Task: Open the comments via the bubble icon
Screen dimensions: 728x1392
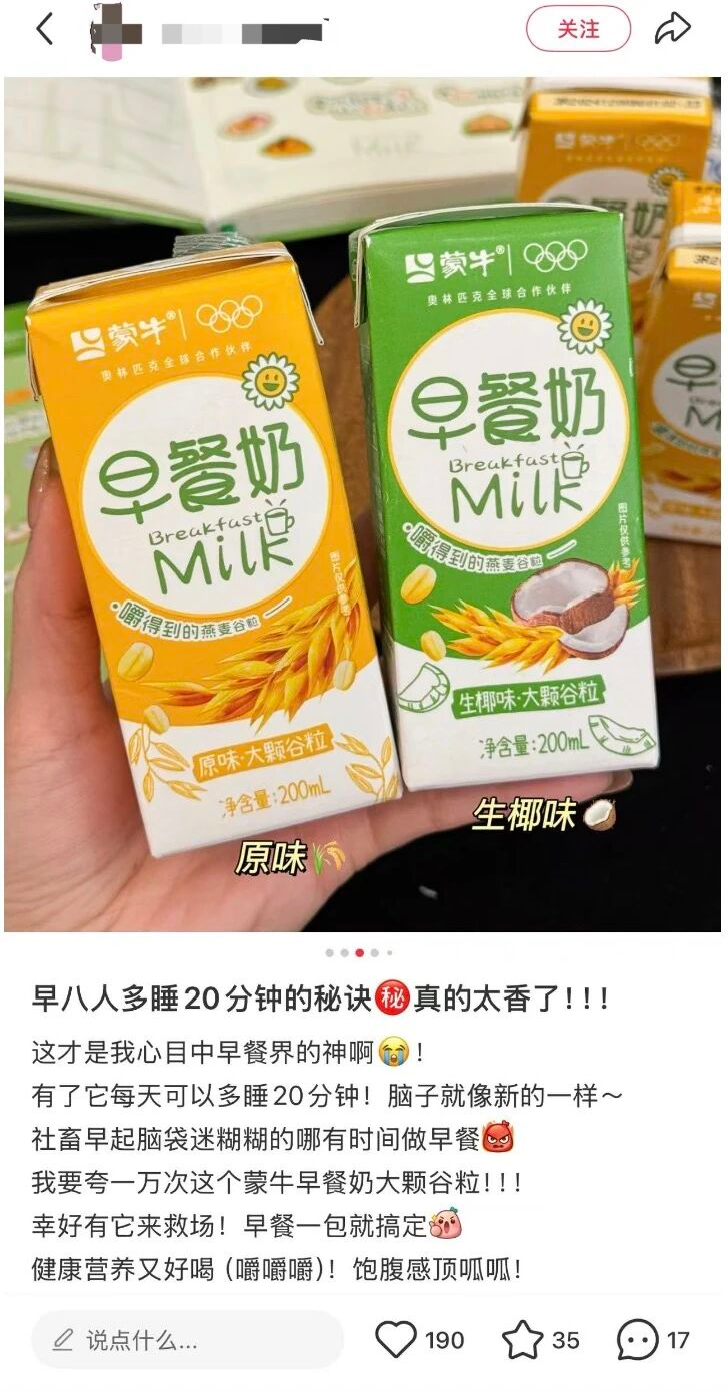Action: click(x=638, y=1340)
